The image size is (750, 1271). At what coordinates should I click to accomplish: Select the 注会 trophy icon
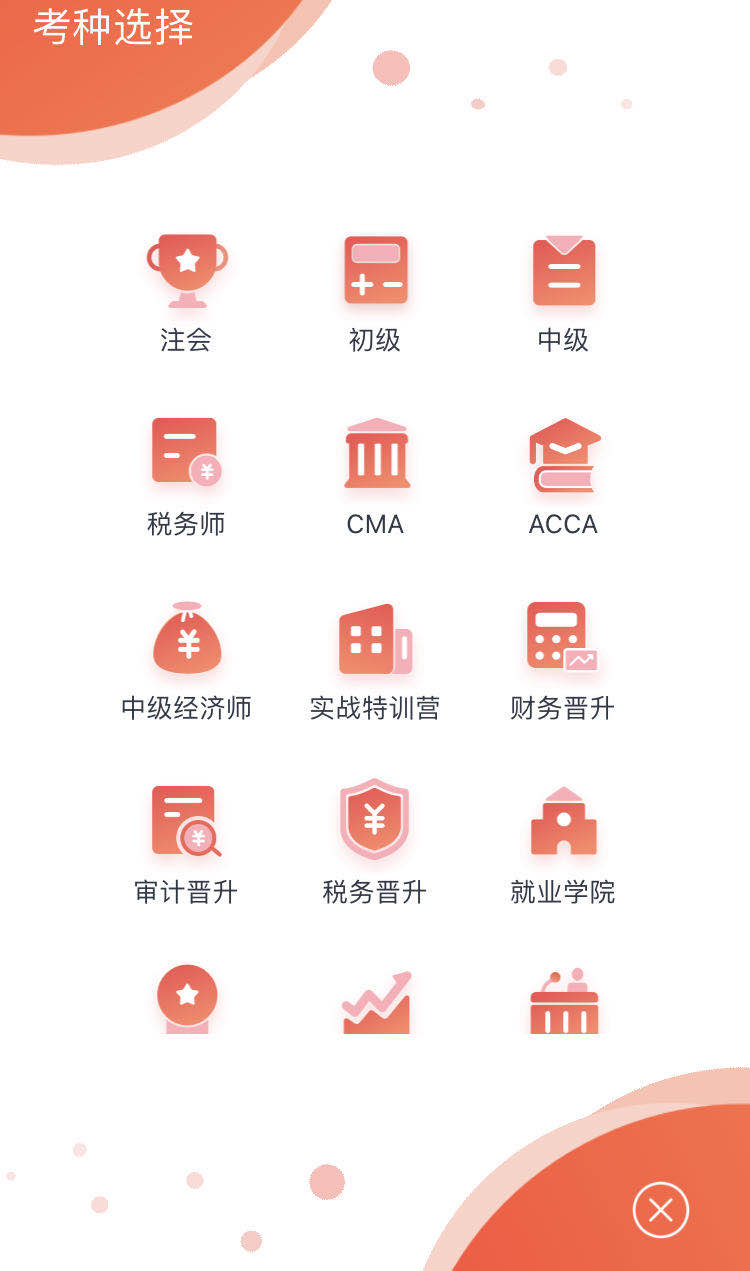[186, 268]
